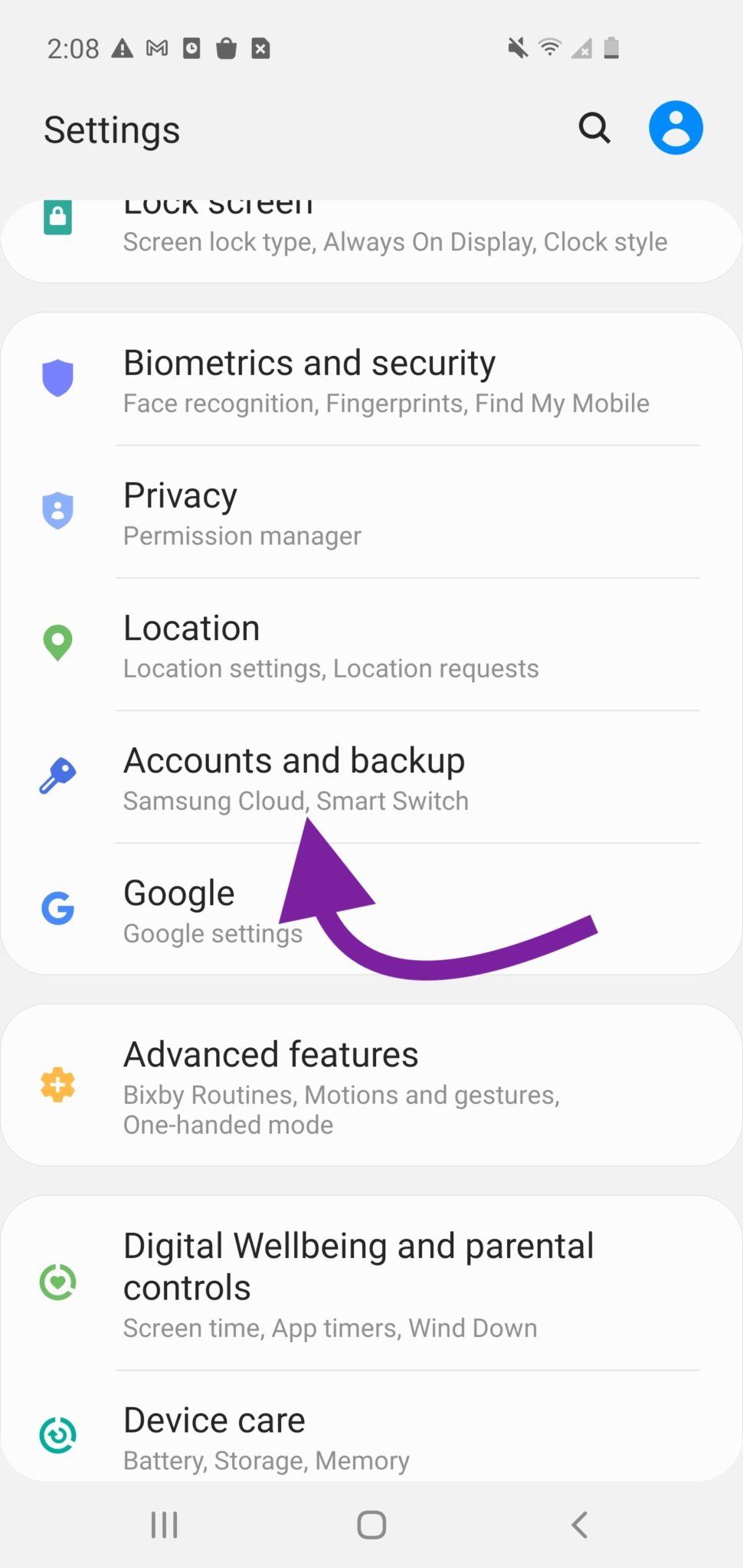Tap the Advanced features gear icon
Viewport: 743px width, 1568px height.
57,1085
